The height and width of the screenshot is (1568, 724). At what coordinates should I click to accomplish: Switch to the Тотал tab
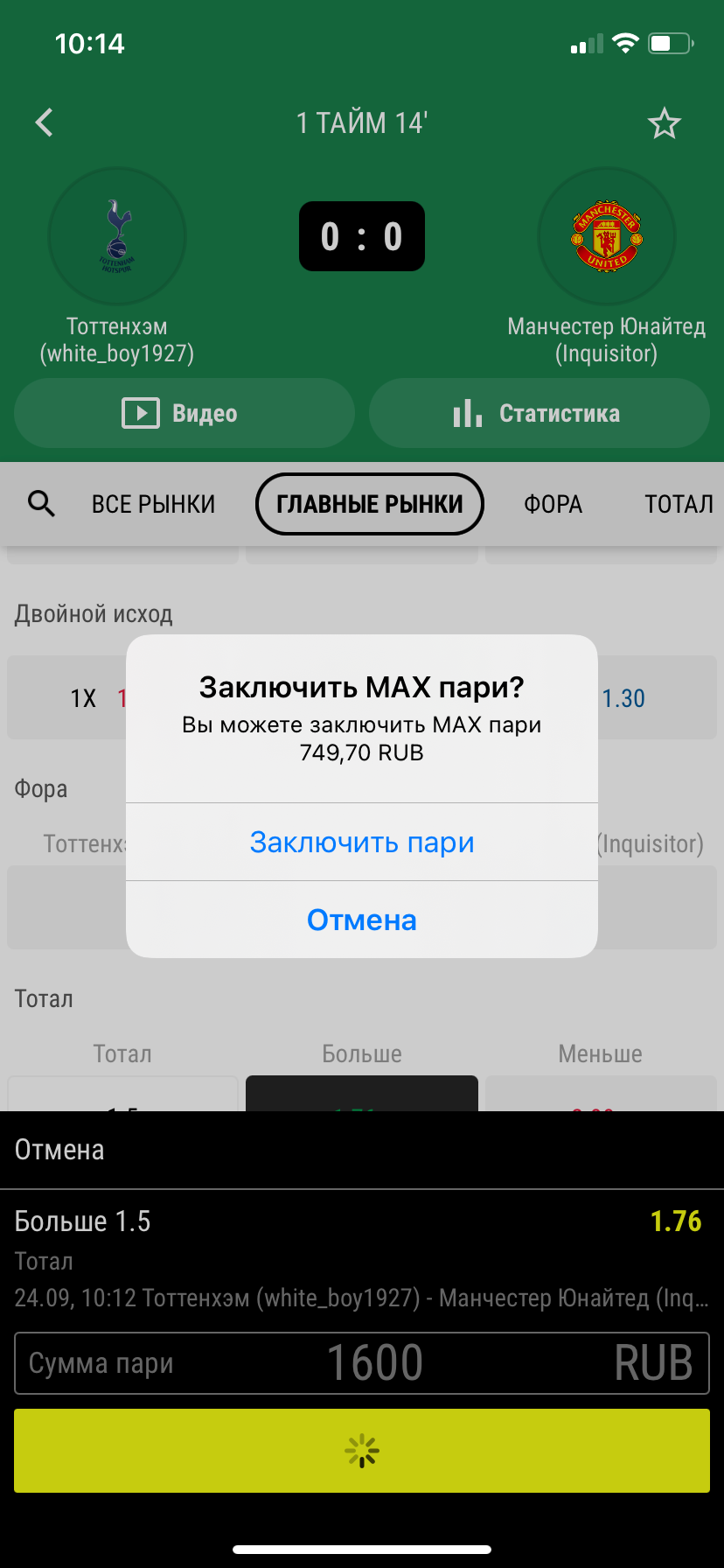coord(679,504)
